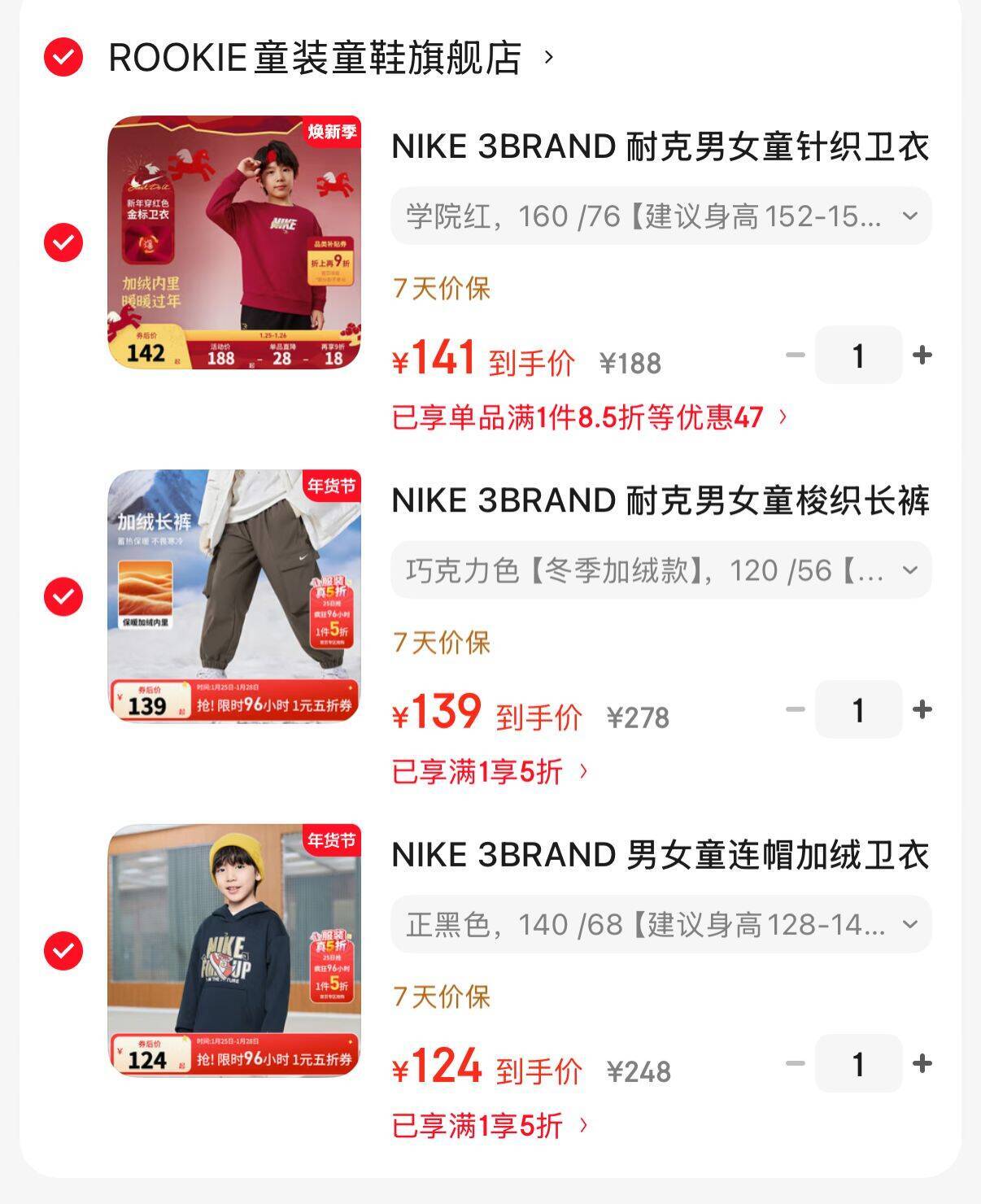Open the 梭织长裤 product image
The height and width of the screenshot is (1204, 981).
(234, 596)
